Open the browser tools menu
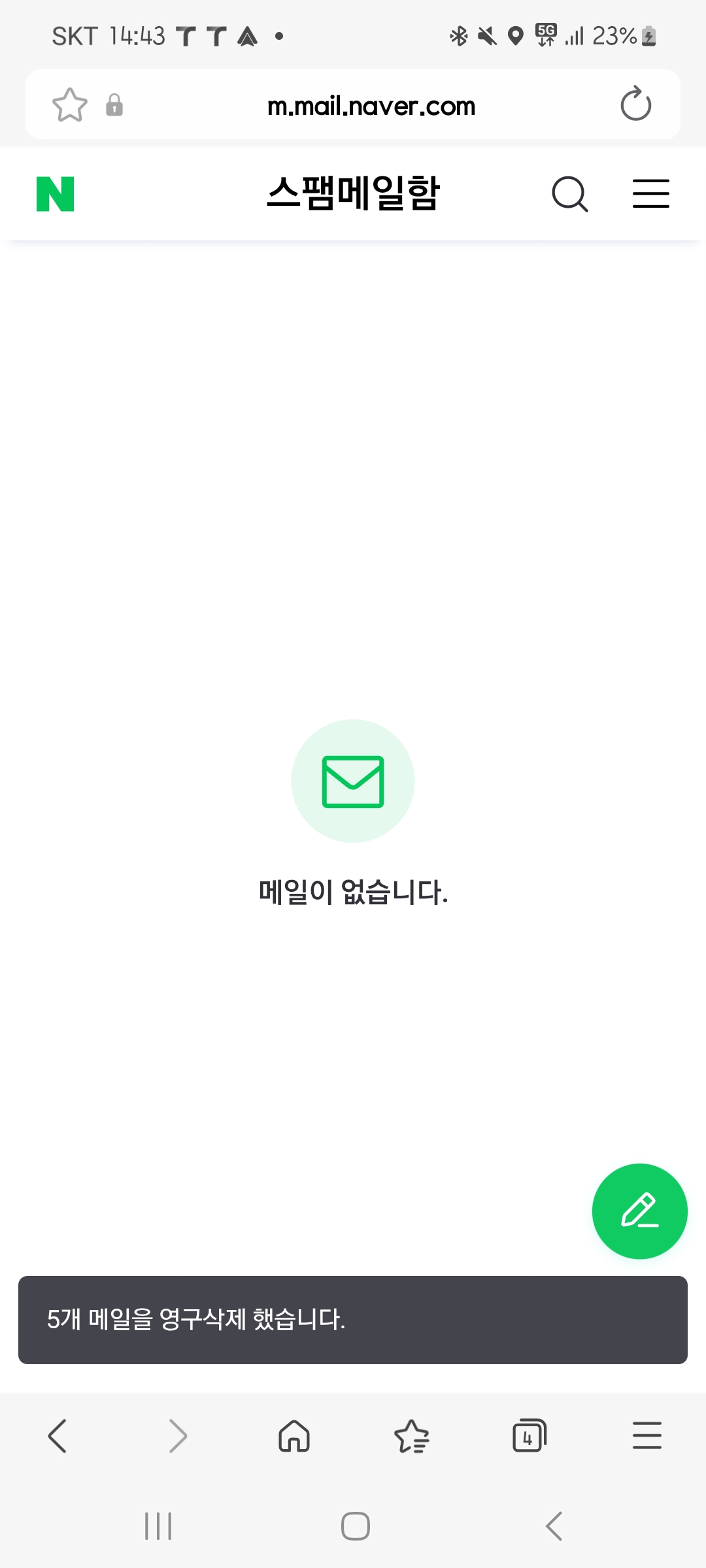Image resolution: width=706 pixels, height=1568 pixels. pos(647,1436)
